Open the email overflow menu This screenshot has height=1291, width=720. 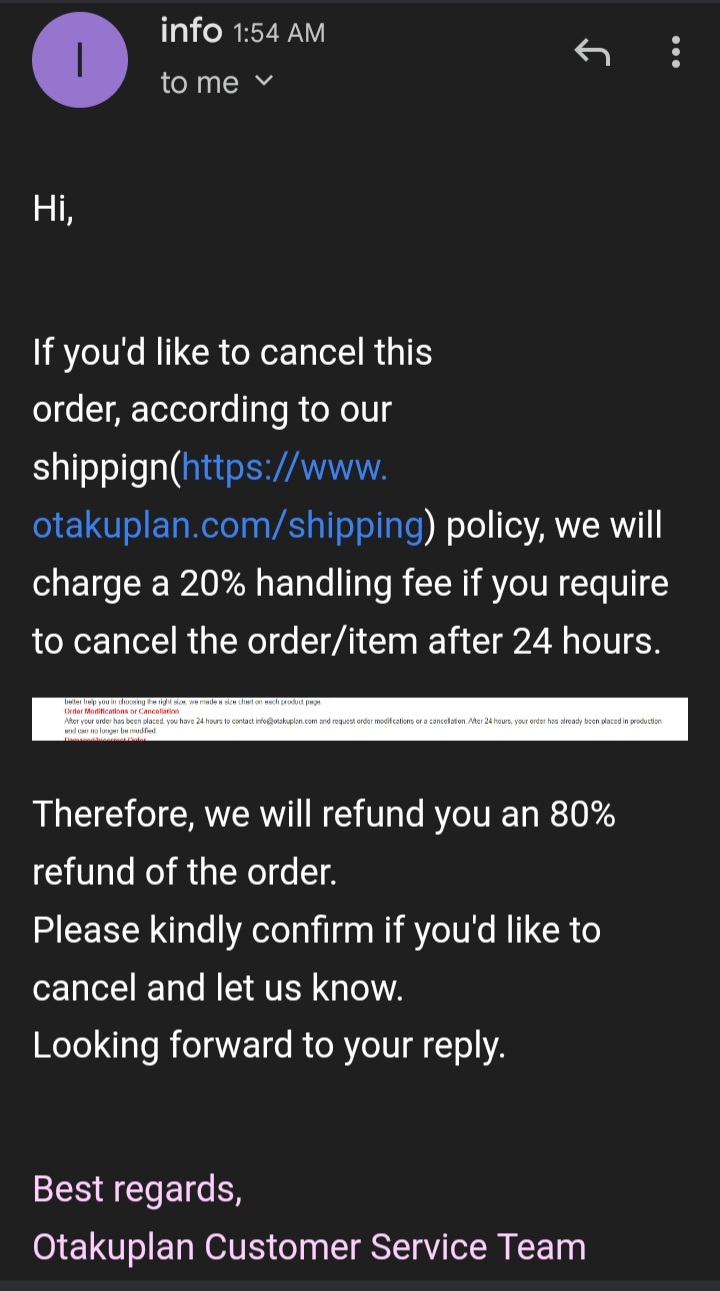676,53
